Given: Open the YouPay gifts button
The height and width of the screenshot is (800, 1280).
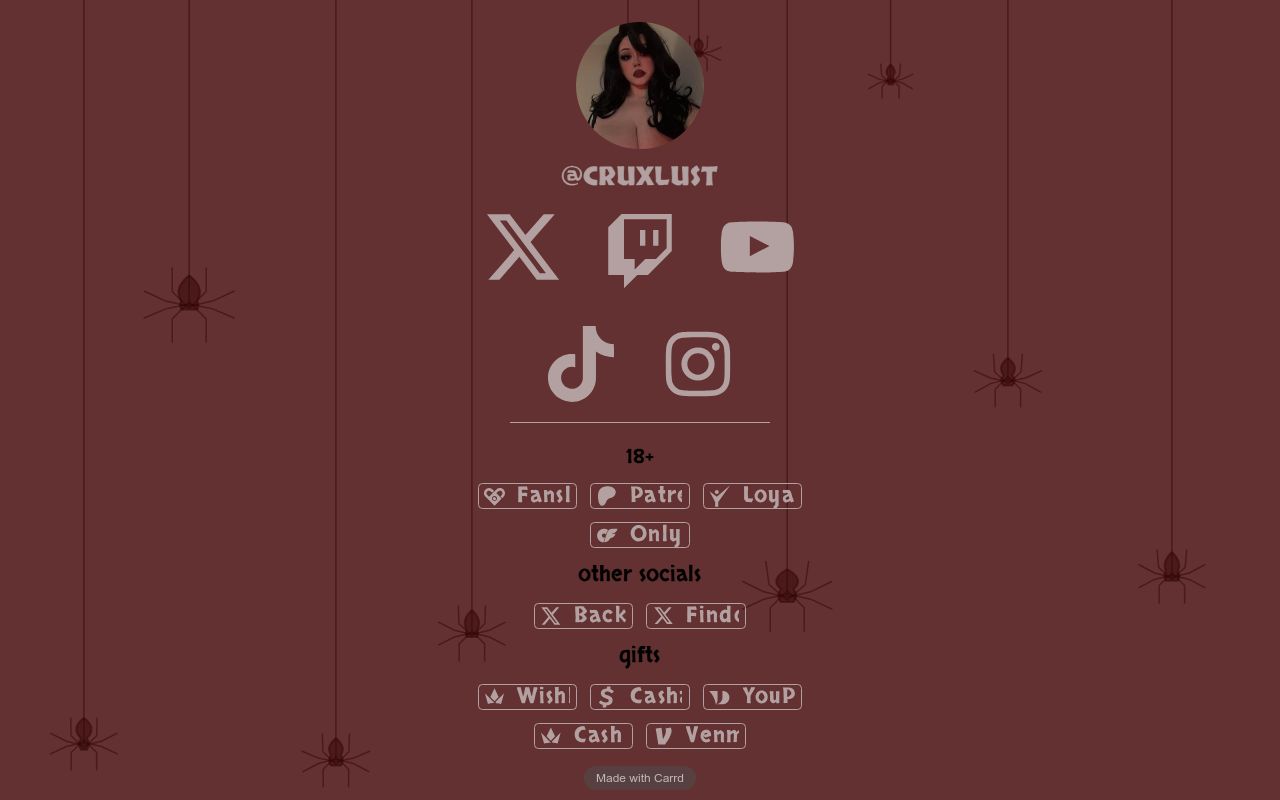Looking at the screenshot, I should point(752,697).
